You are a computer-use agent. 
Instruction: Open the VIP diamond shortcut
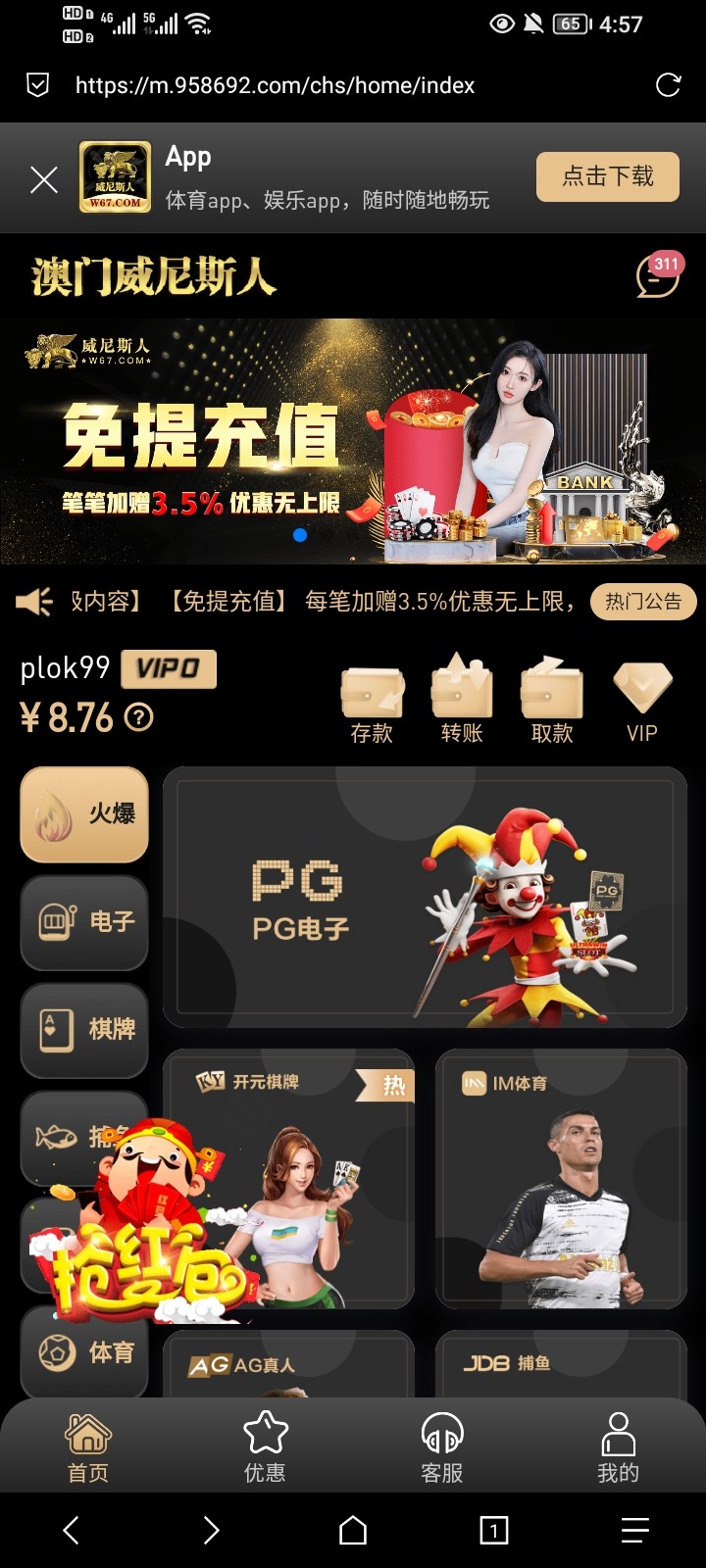click(x=642, y=701)
